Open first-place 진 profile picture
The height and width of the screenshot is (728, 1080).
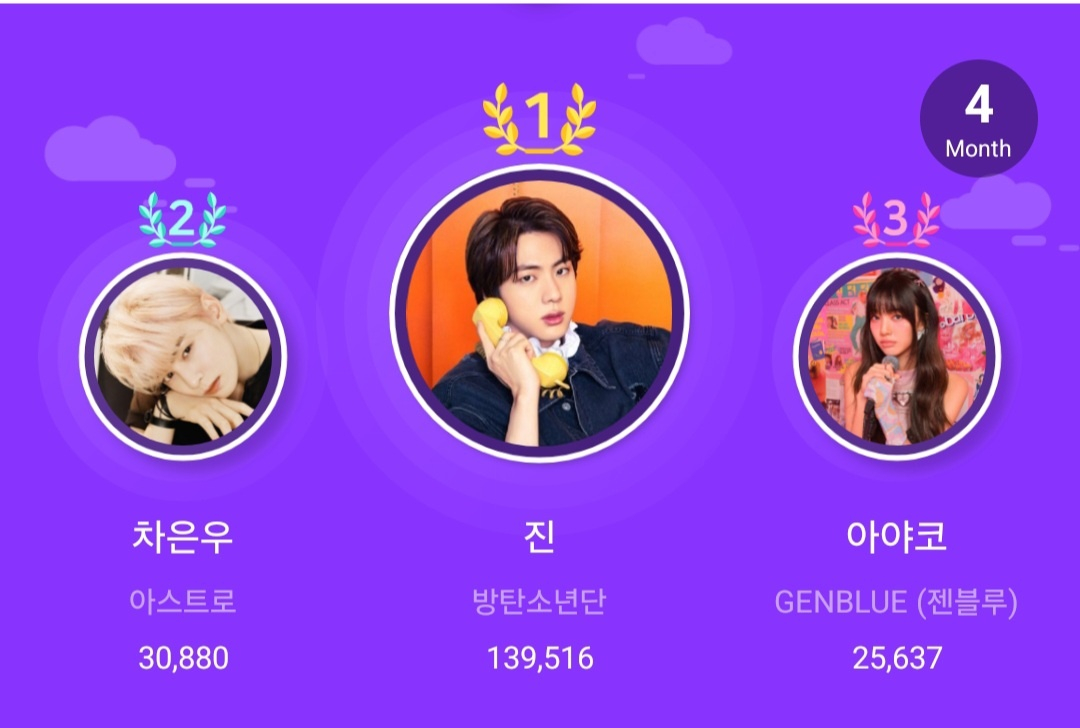pos(539,315)
